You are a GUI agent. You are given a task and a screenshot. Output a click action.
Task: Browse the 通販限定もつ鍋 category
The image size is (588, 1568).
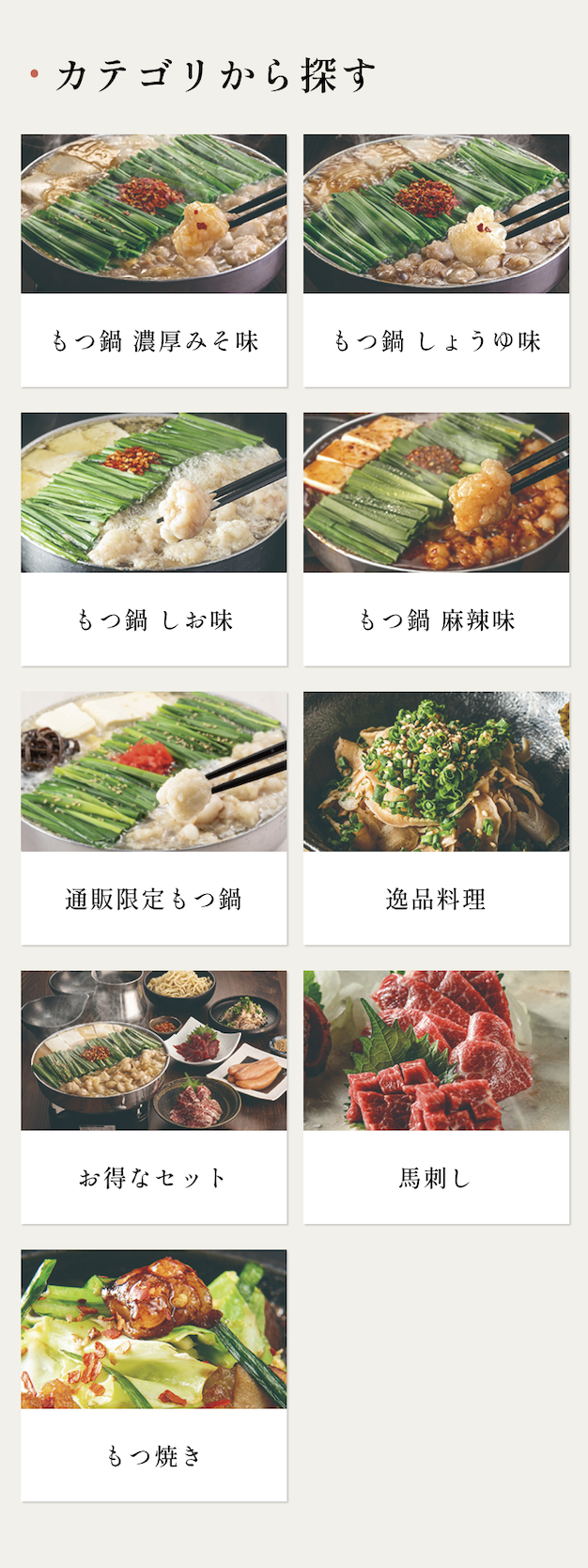pos(154,819)
